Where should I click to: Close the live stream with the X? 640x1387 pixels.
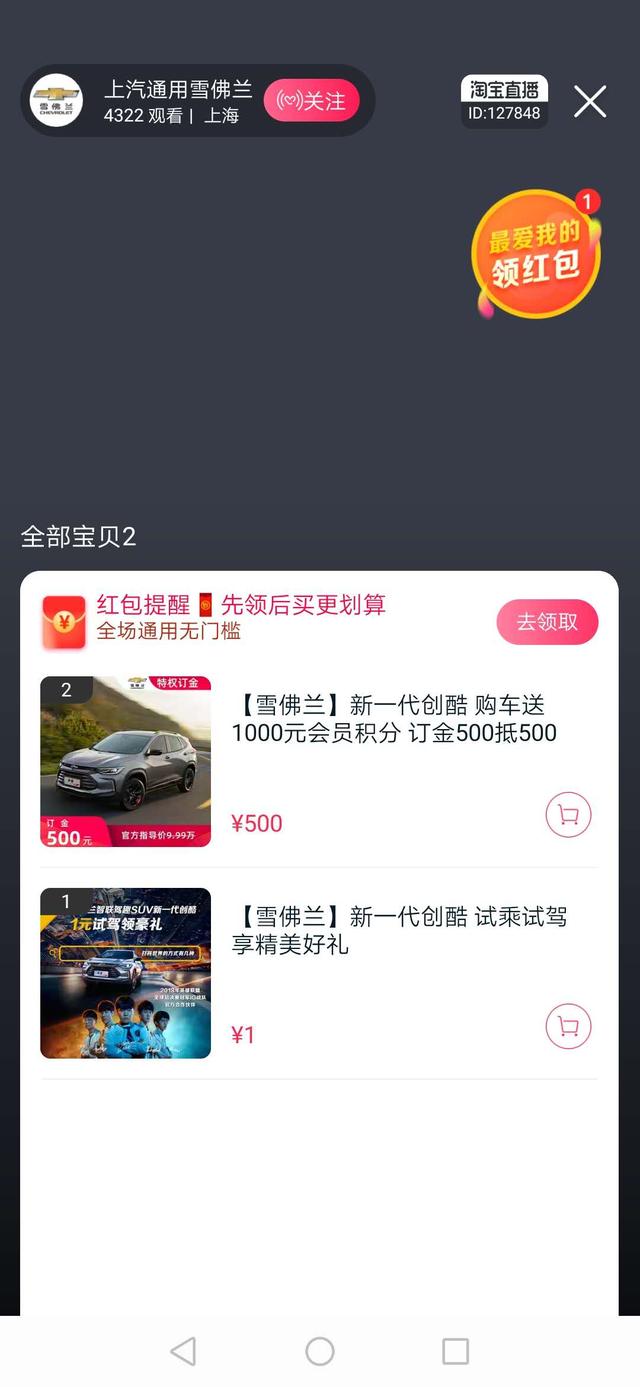tap(590, 101)
